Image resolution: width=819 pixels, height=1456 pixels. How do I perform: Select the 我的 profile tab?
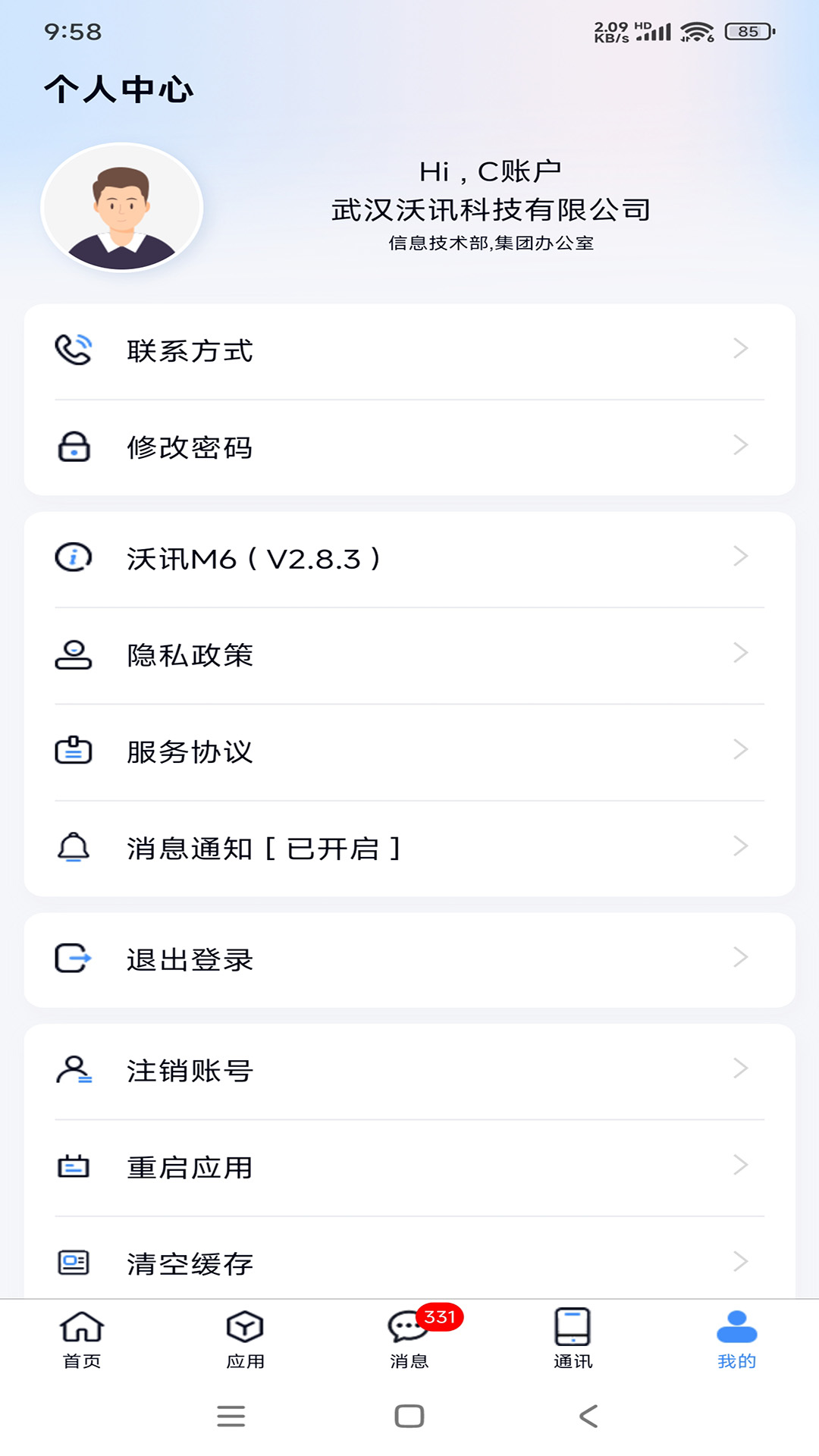(x=736, y=1340)
